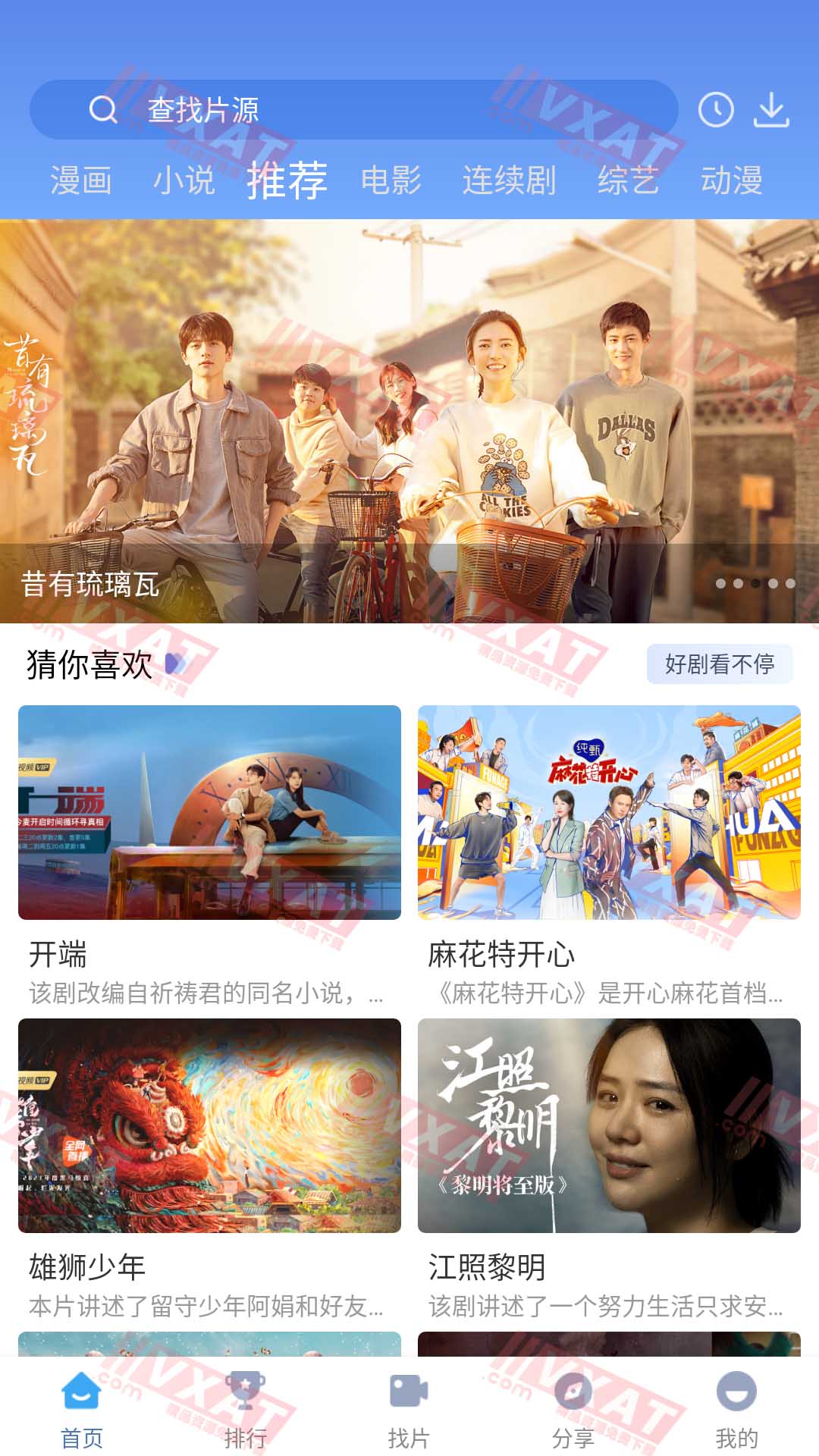Open 分享 in bottom navigation
Screen dimensions: 819x1456
coord(573,1410)
